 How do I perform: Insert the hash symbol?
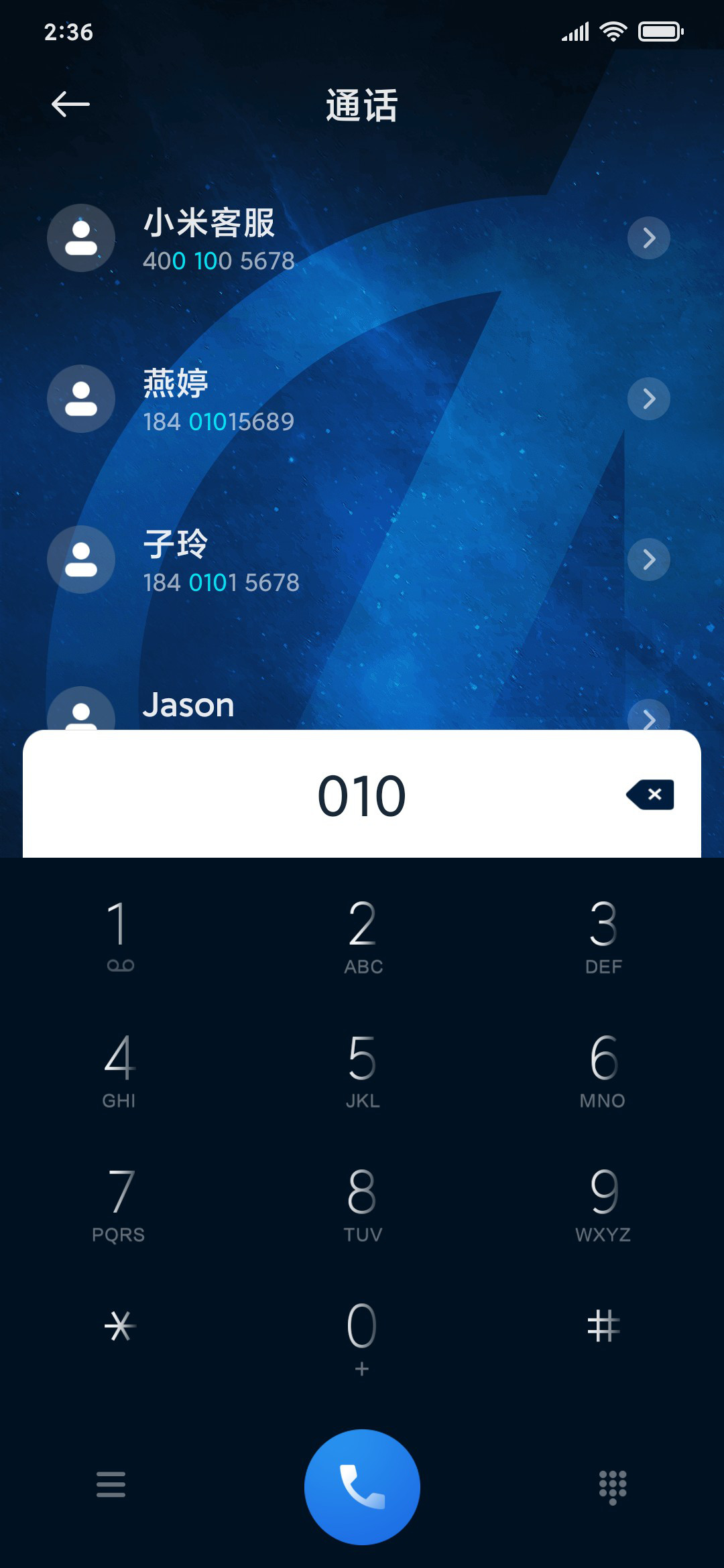click(x=603, y=1326)
